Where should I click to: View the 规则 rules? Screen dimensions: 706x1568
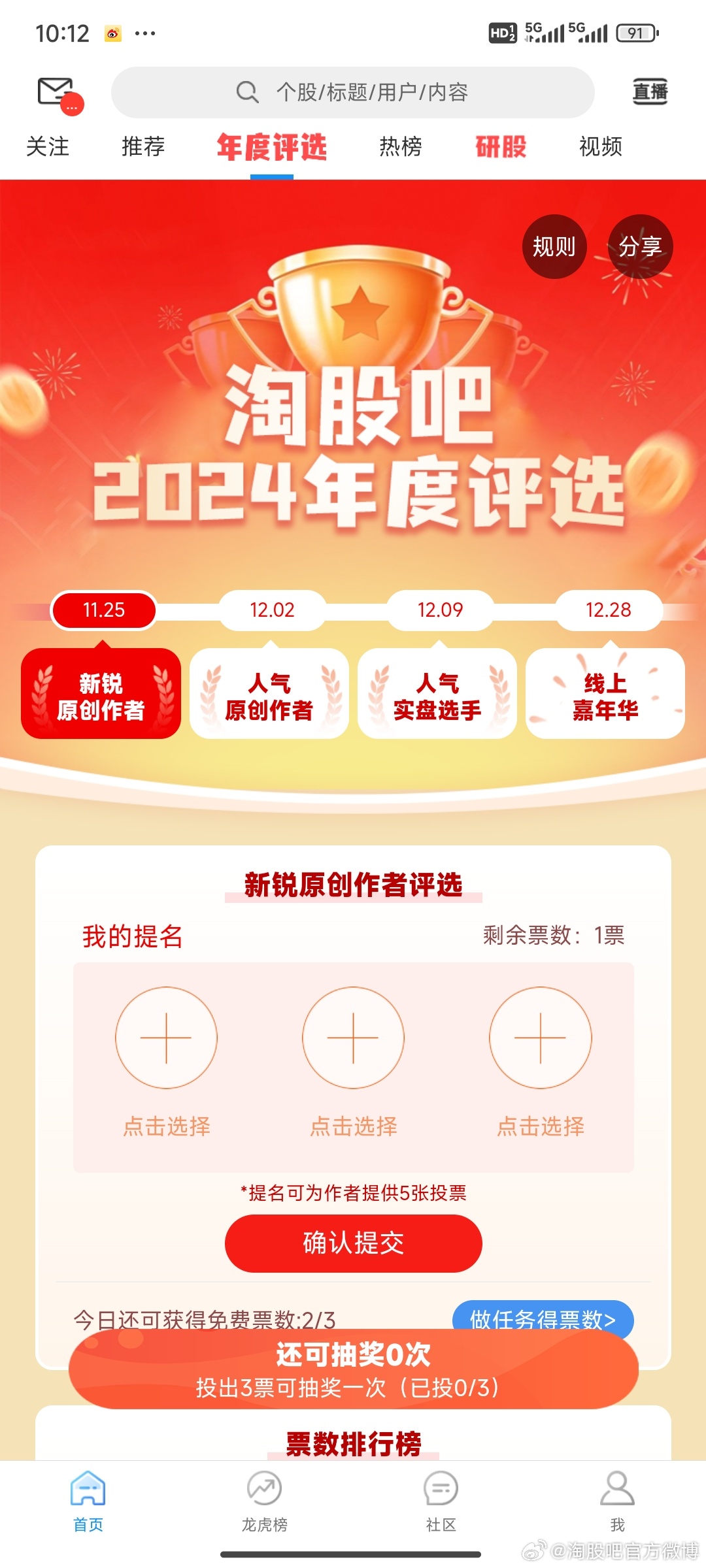554,247
